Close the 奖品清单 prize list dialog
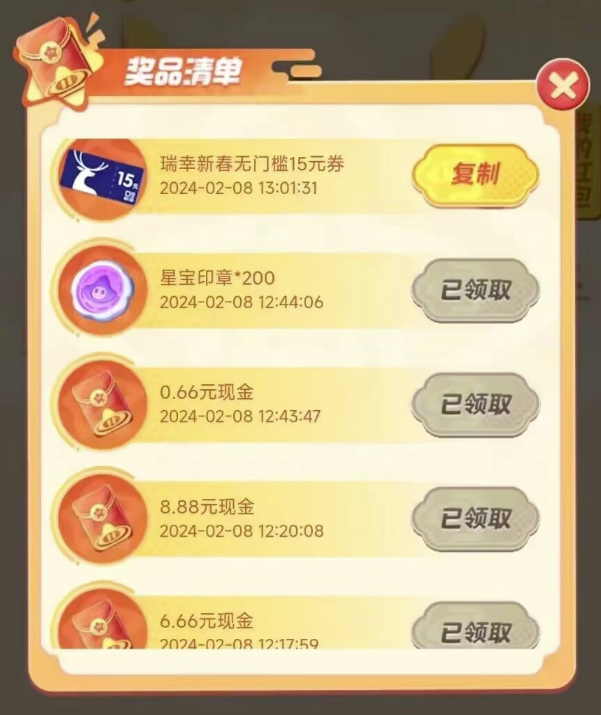This screenshot has width=601, height=715. point(563,88)
